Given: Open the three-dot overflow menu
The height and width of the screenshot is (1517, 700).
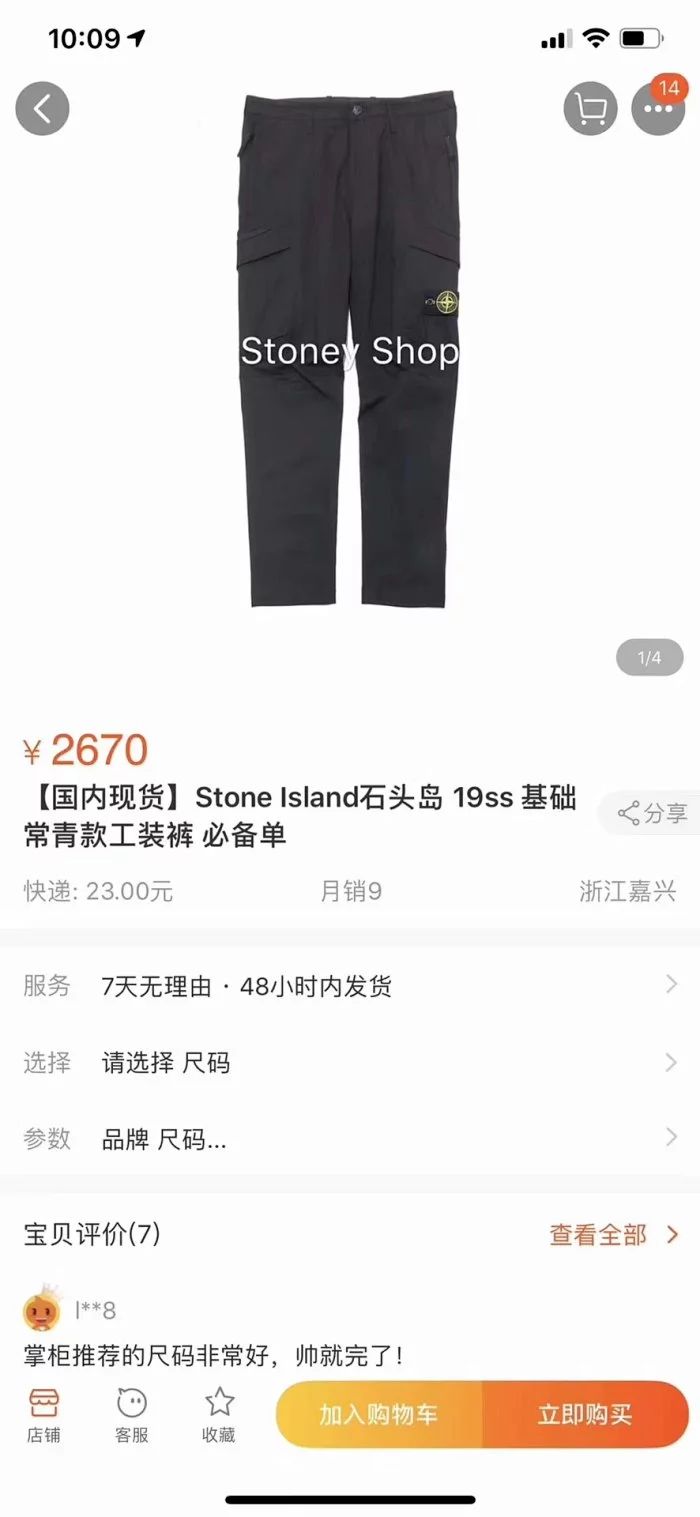Looking at the screenshot, I should 658,108.
